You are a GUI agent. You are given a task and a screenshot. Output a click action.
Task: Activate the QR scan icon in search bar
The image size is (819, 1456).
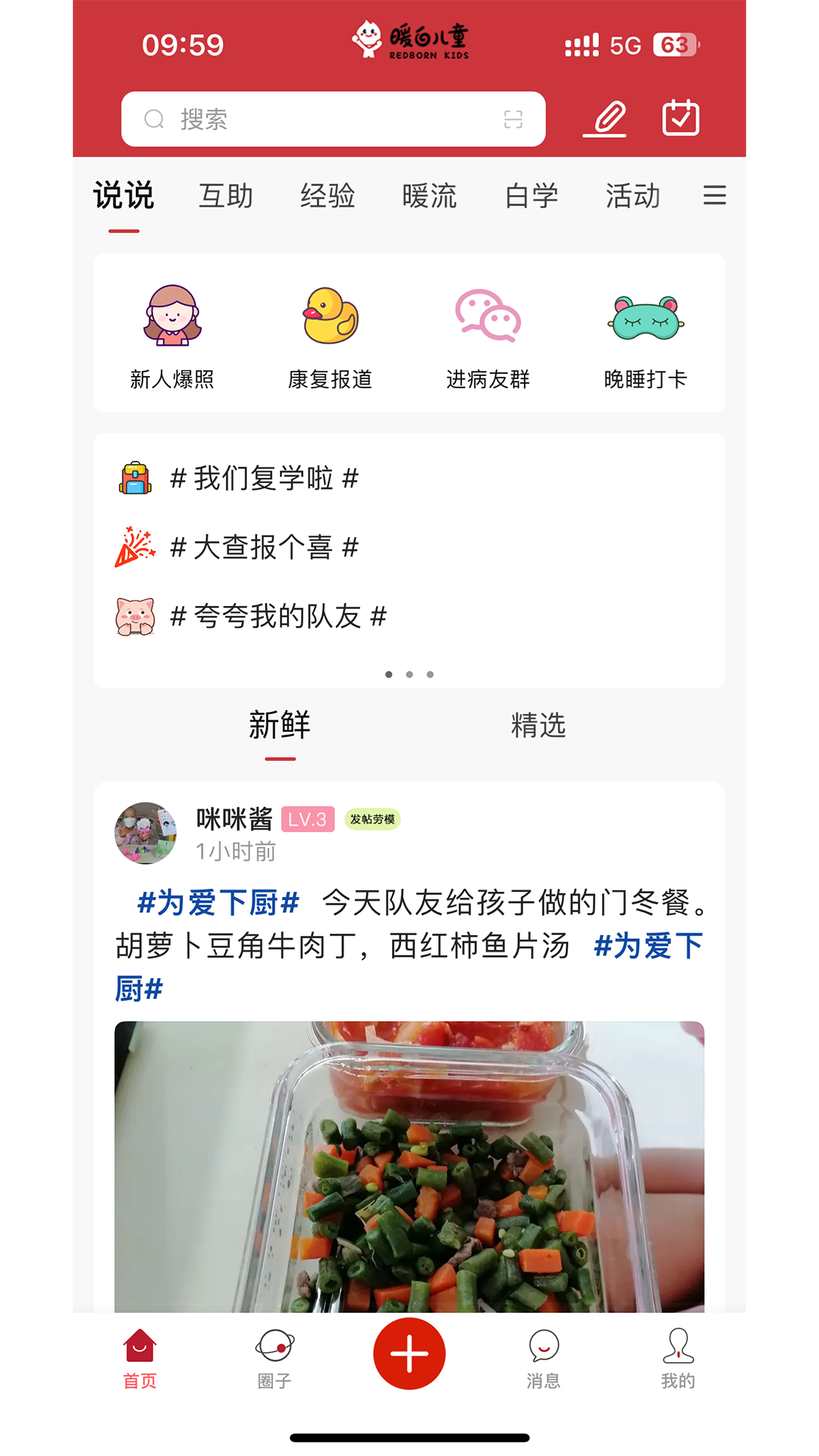514,119
